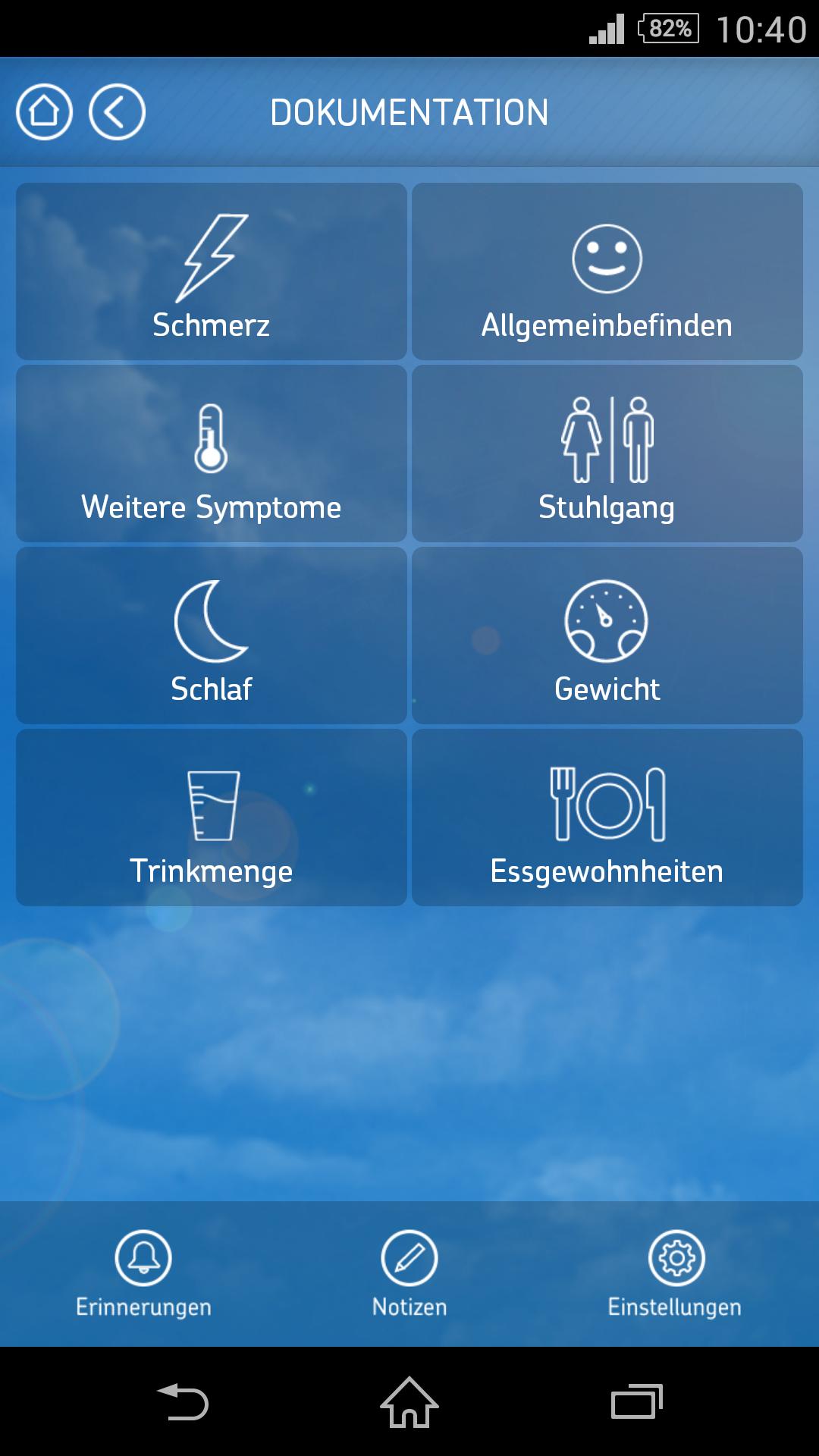Record Gewicht via its tile
This screenshot has width=819, height=1456.
coord(607,635)
